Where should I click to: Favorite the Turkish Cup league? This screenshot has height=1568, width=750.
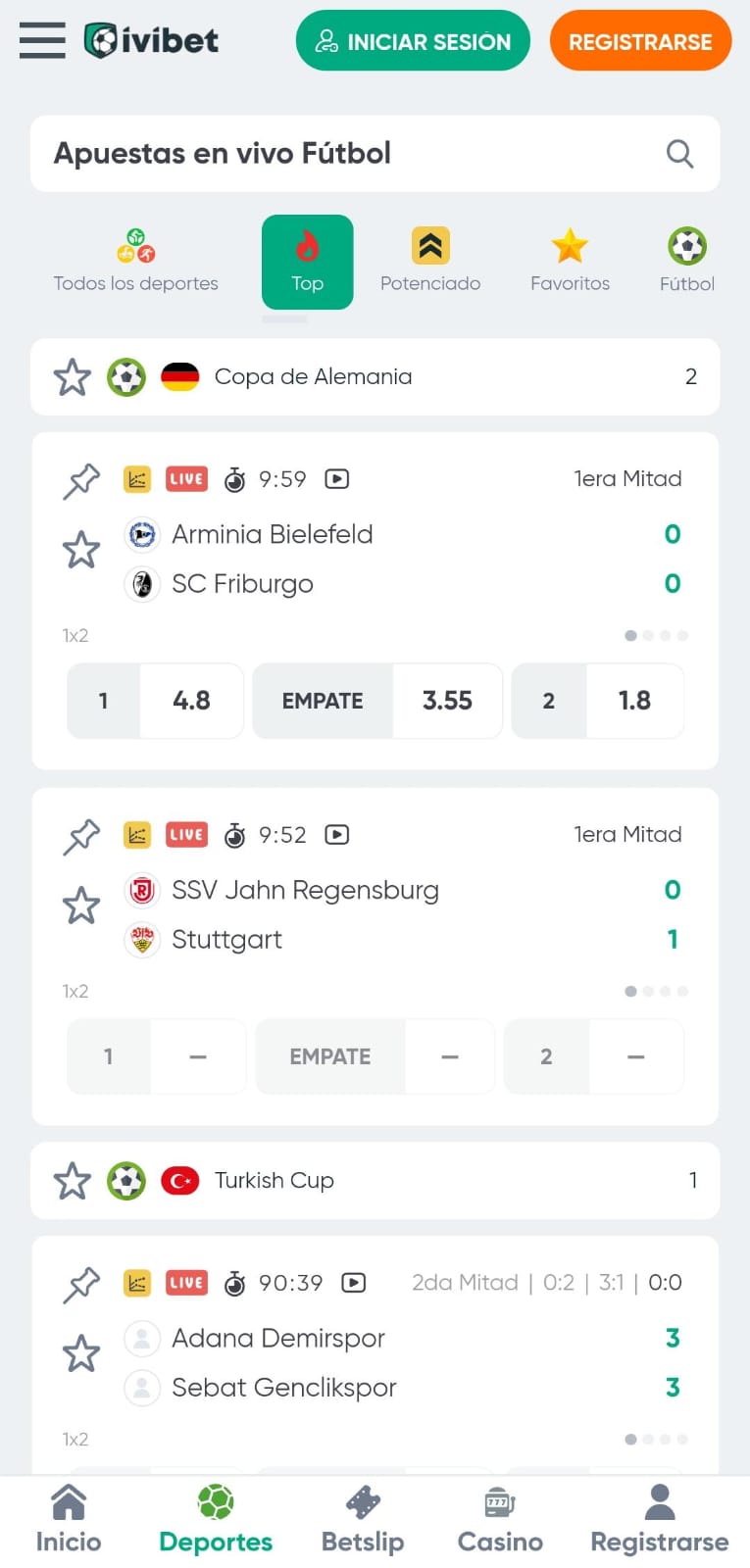point(72,1181)
